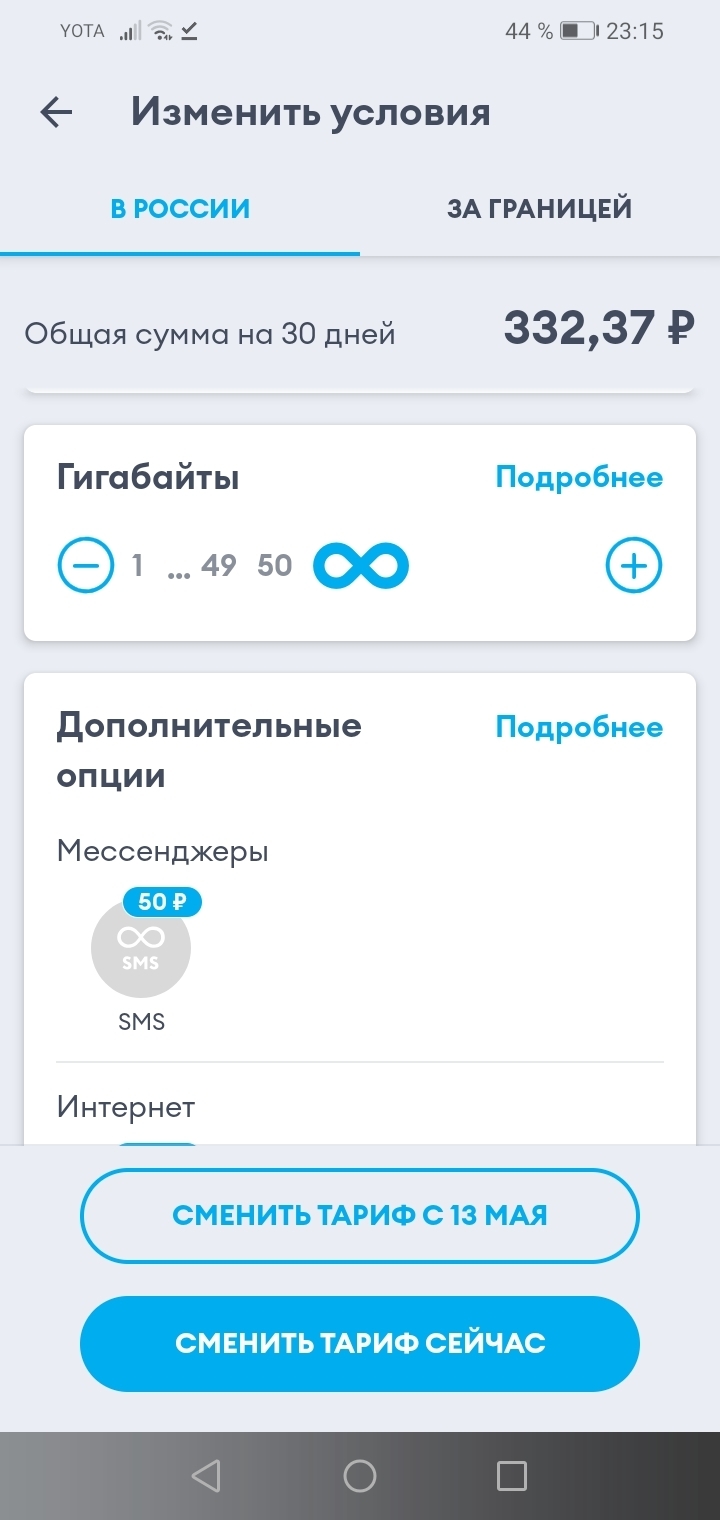This screenshot has height=1520, width=720.
Task: Increase gigabytes with the plus button
Action: (x=634, y=565)
